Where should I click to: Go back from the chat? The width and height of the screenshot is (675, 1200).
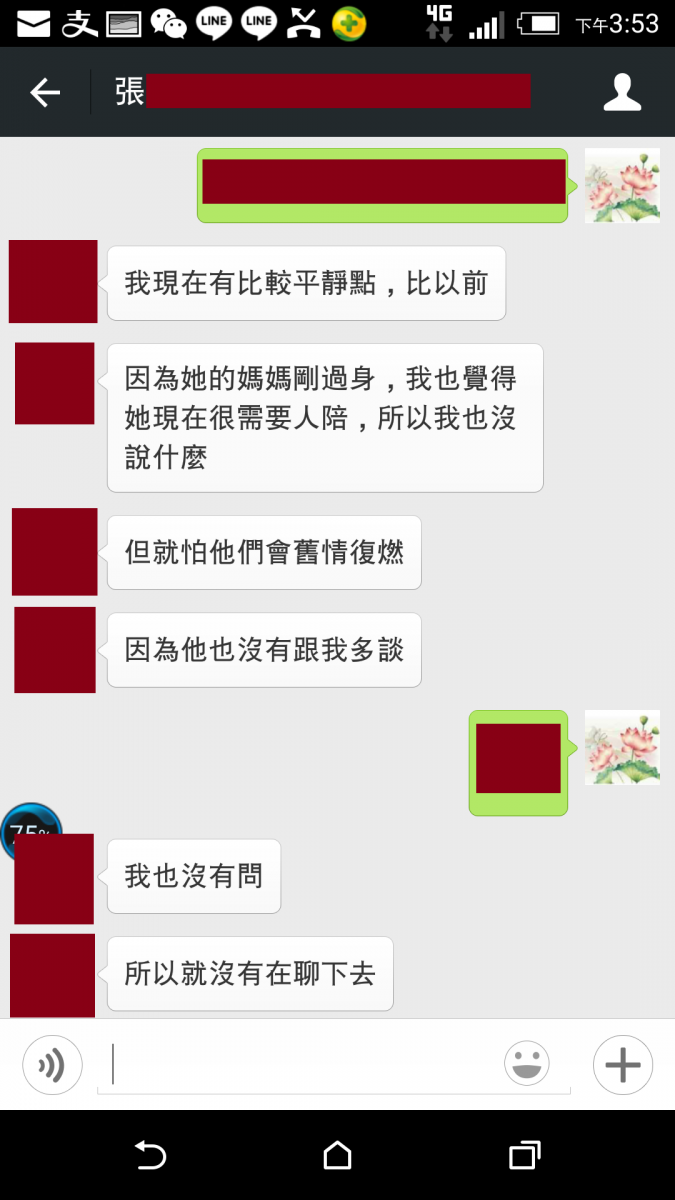coord(45,93)
